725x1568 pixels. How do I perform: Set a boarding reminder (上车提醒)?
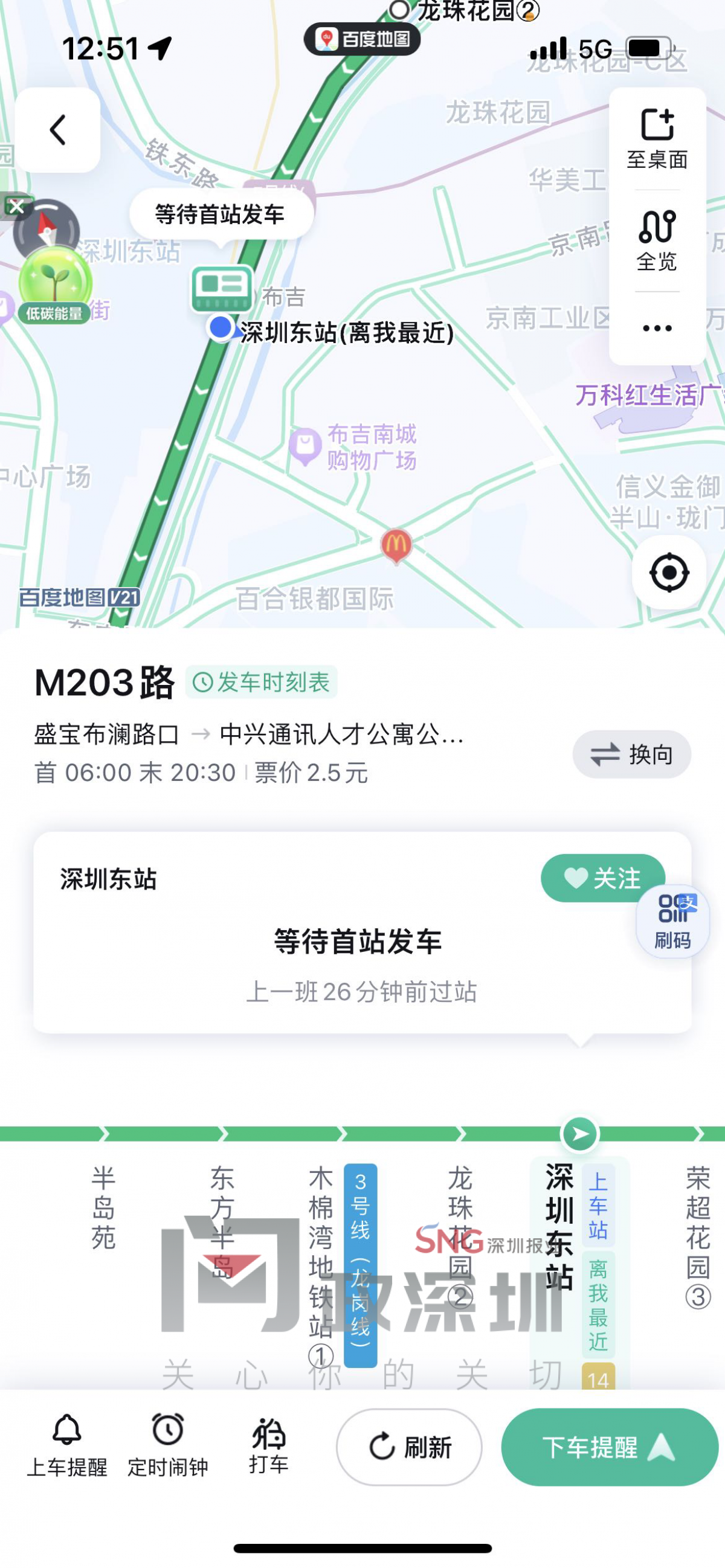pos(67,1445)
